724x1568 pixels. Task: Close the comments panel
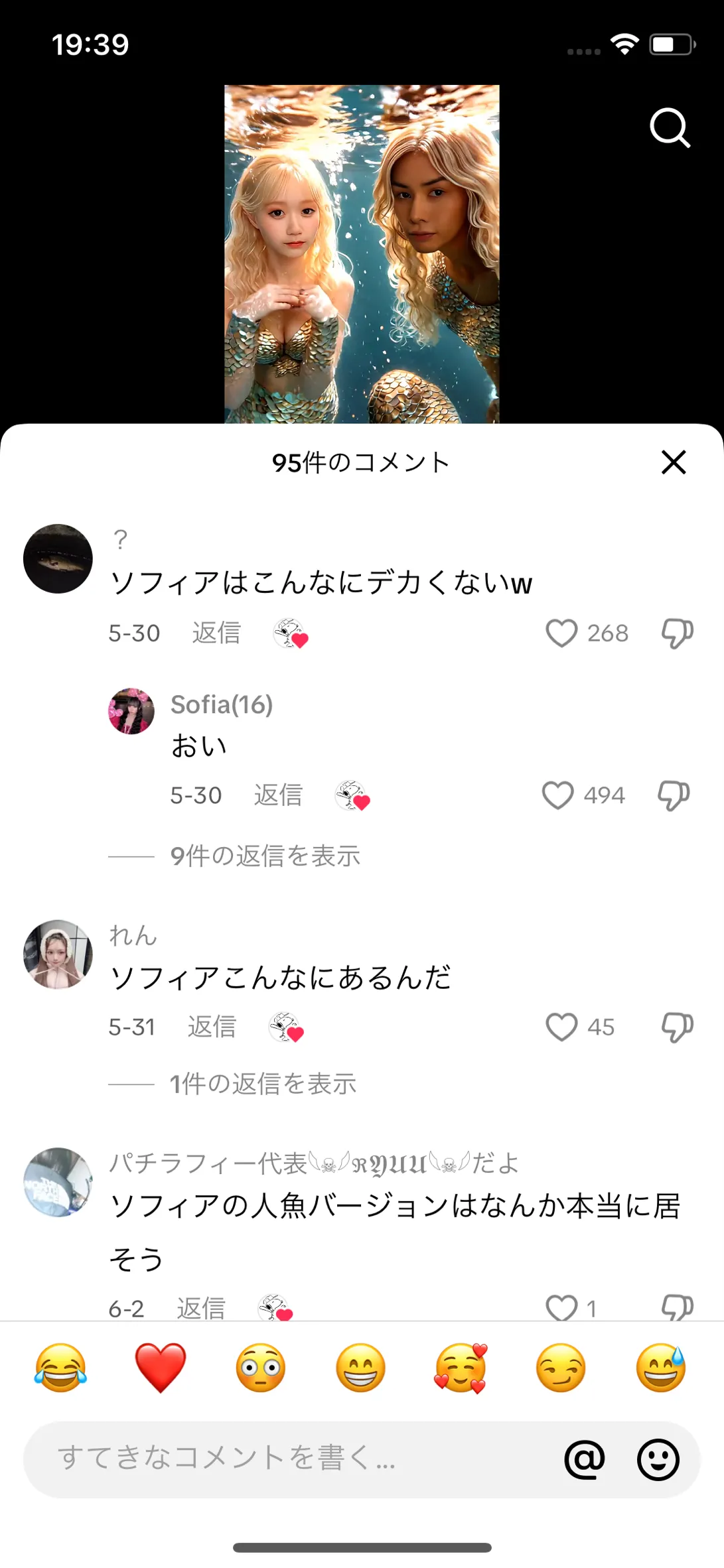674,462
